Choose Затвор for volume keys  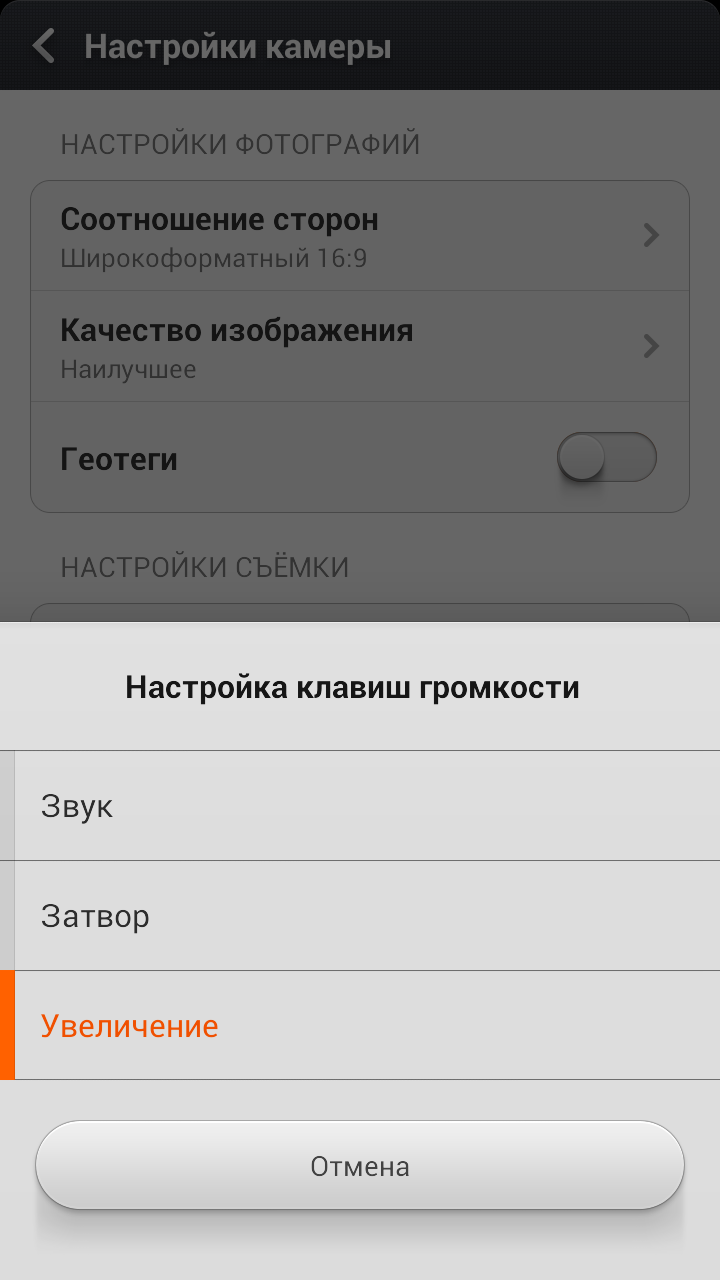coord(360,916)
